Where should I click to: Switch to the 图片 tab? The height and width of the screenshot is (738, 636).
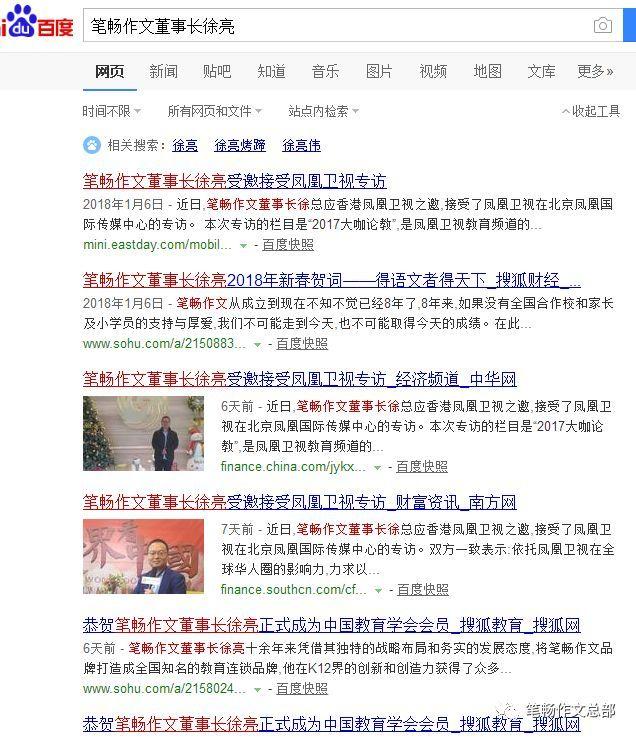379,72
